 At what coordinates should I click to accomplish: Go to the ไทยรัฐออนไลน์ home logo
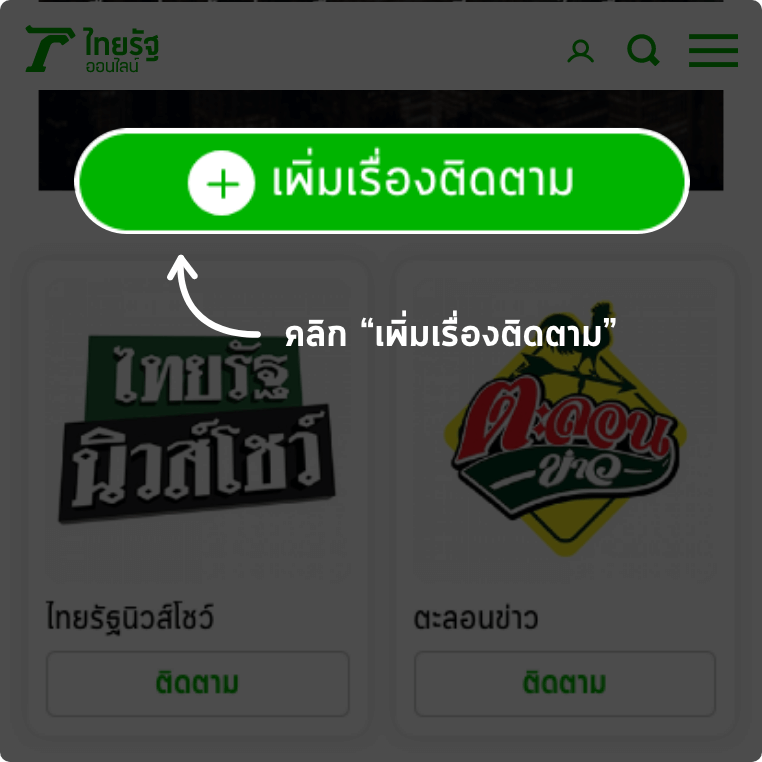coord(92,50)
